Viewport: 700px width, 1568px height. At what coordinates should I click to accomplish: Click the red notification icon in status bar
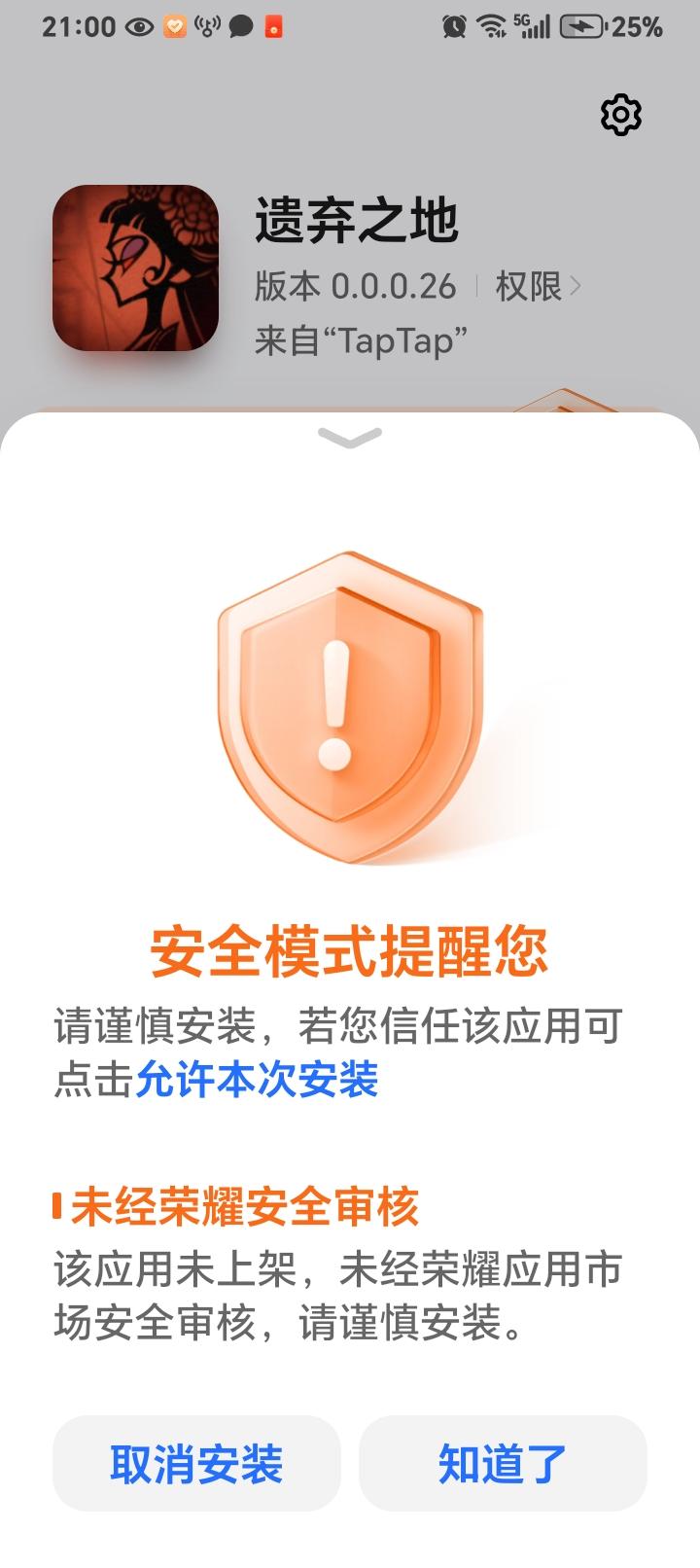(273, 28)
